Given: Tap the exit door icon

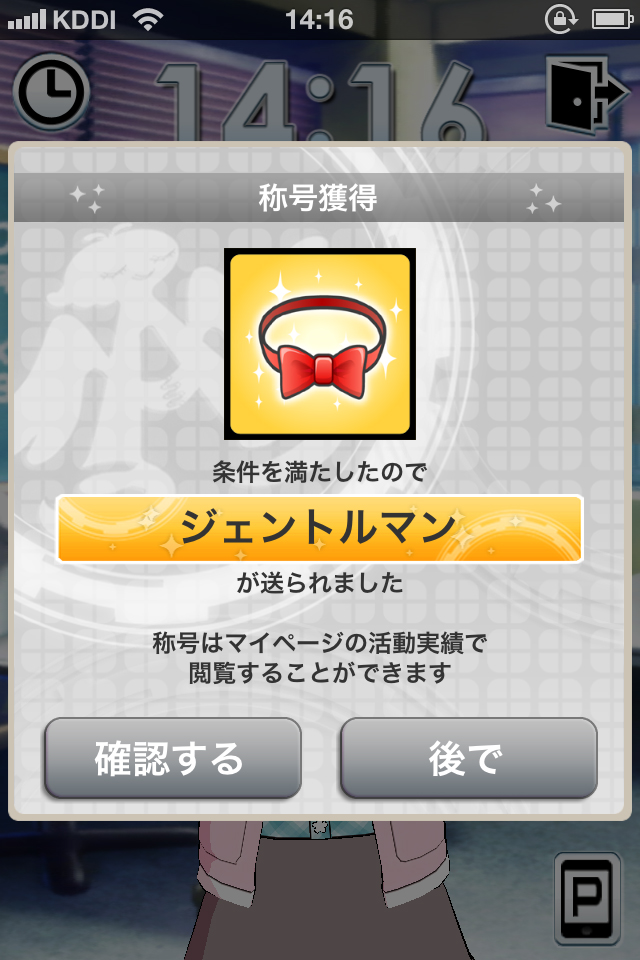Looking at the screenshot, I should pyautogui.click(x=577, y=93).
